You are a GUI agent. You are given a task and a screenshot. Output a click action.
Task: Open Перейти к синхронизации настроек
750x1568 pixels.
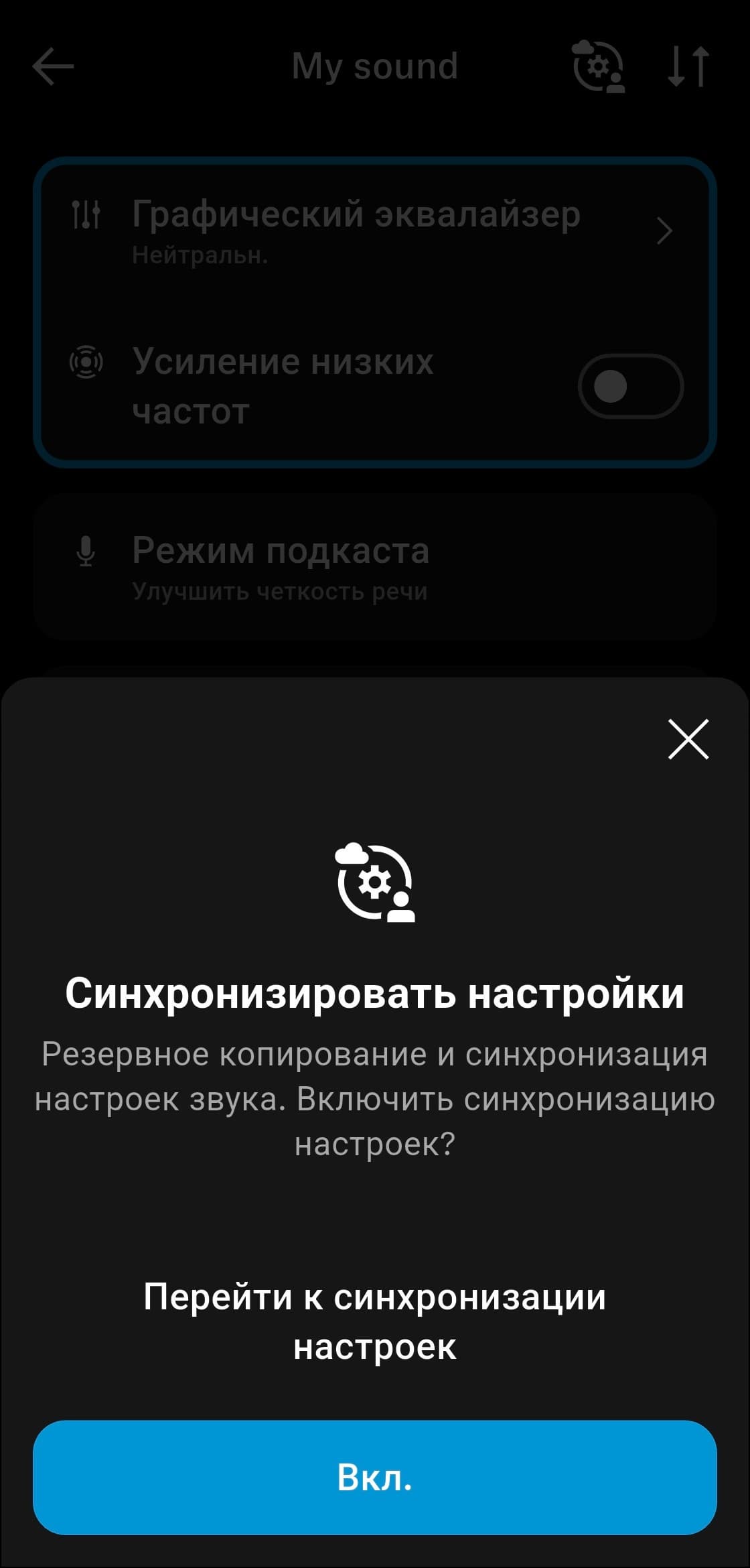point(375,1321)
